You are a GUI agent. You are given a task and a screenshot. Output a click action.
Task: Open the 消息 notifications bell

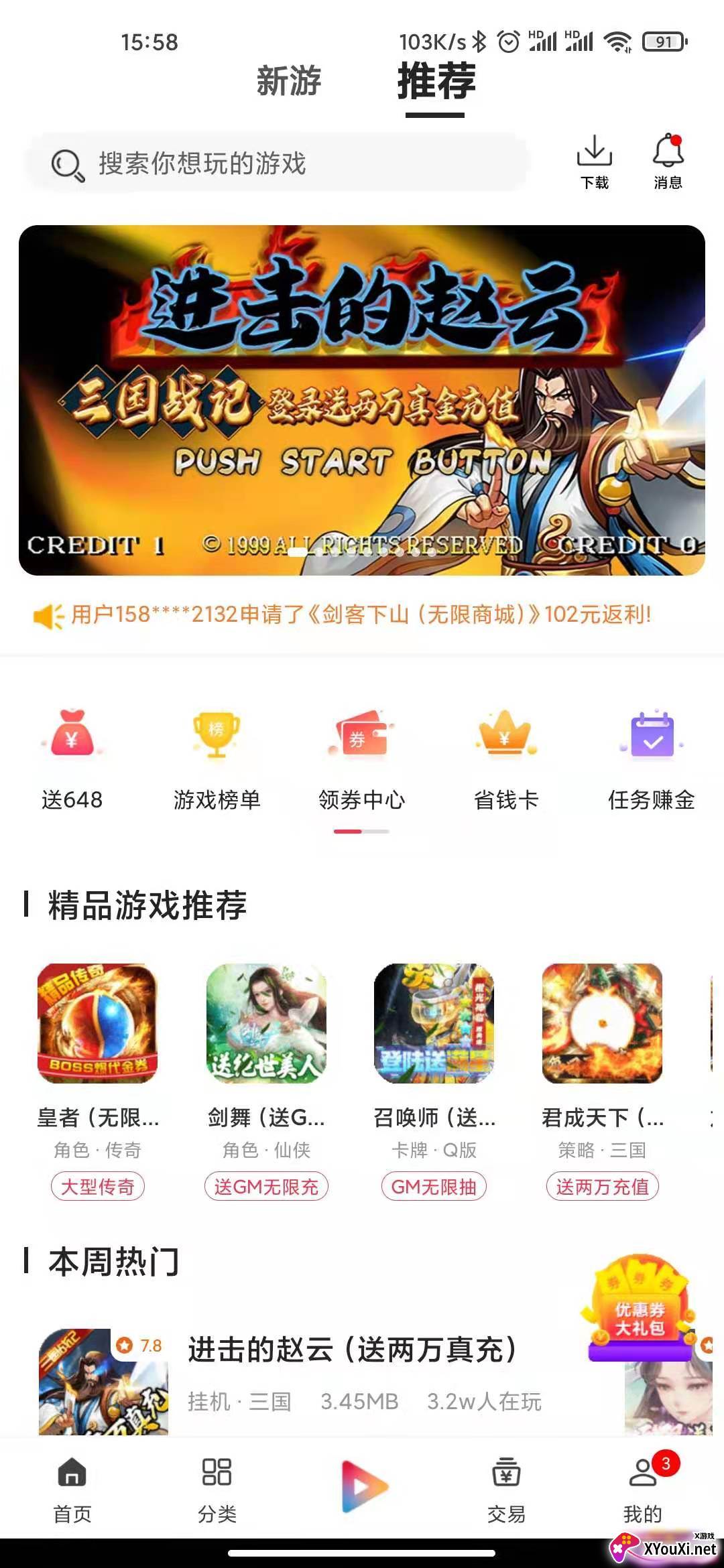pyautogui.click(x=668, y=161)
